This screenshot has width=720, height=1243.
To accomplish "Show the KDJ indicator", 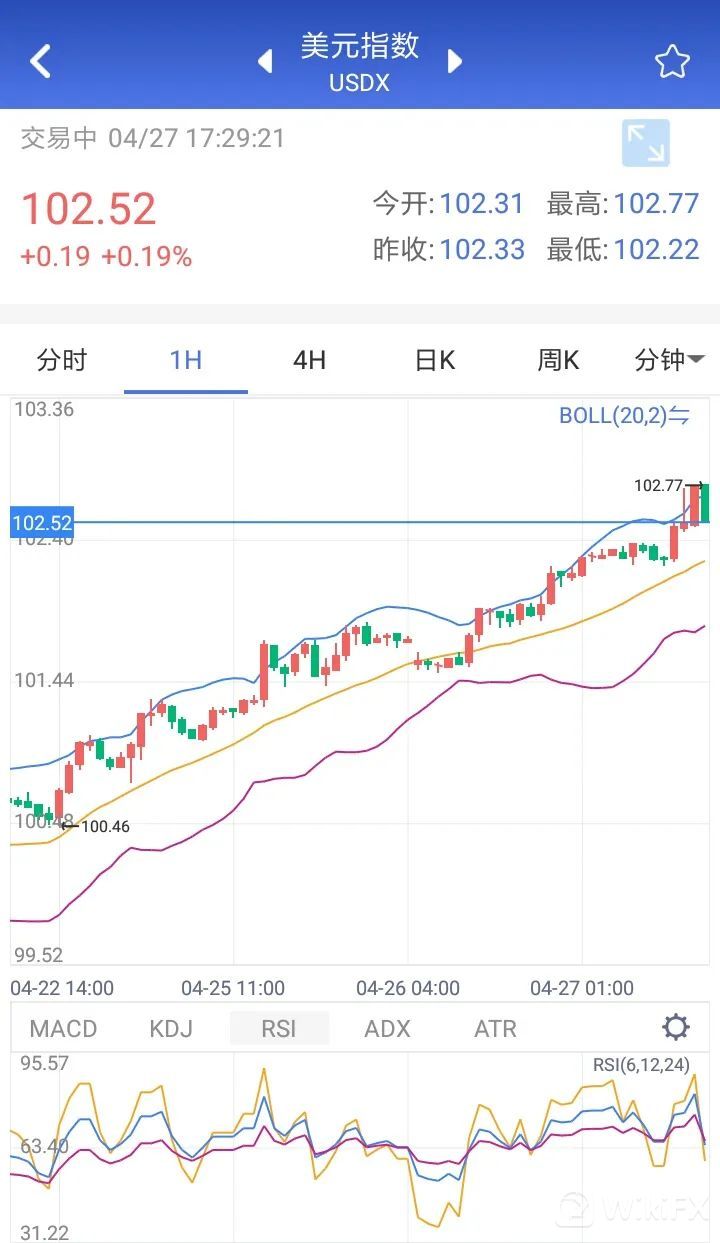I will (171, 1028).
